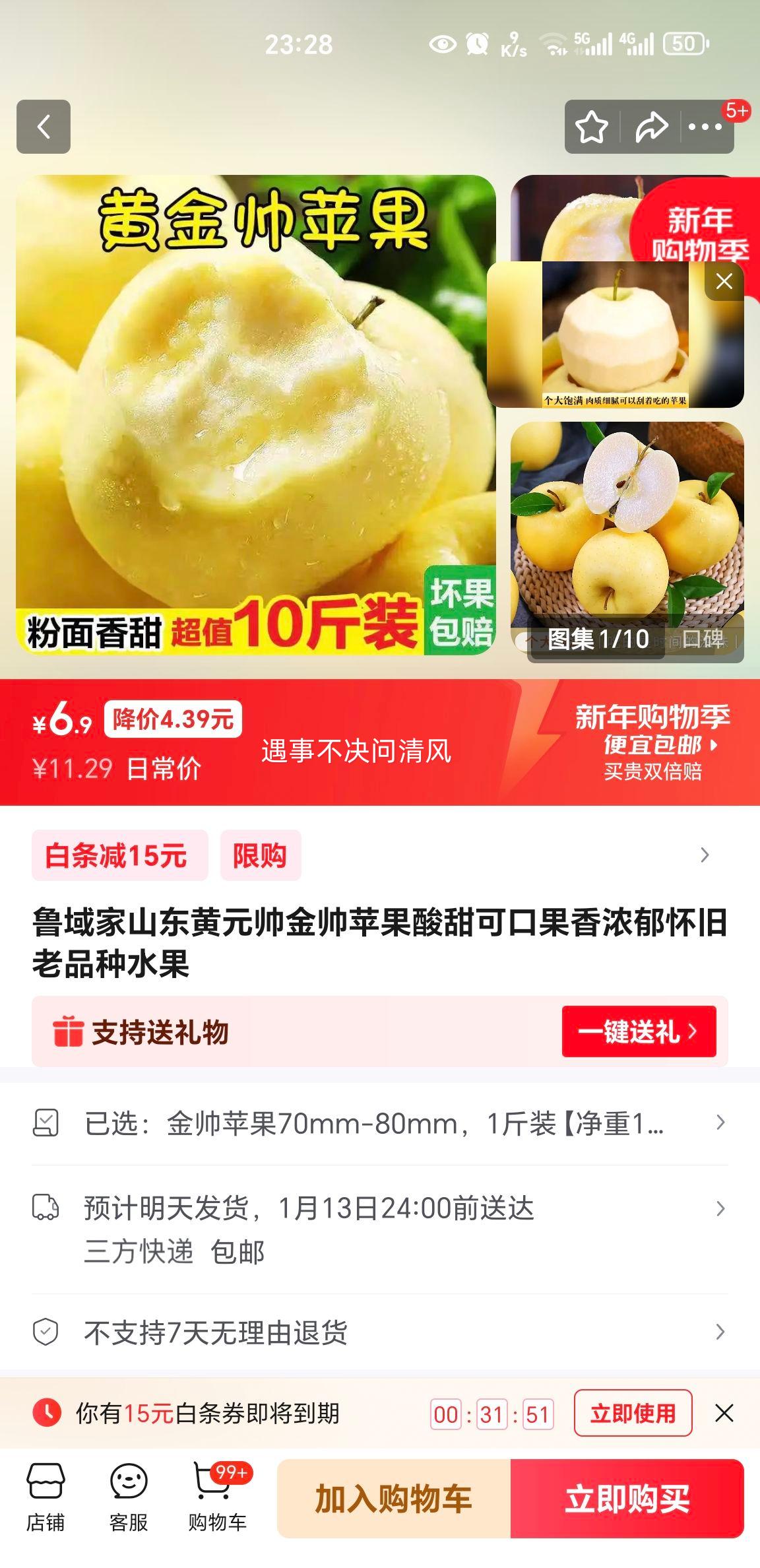Screen dimensions: 760x1568
Task: Expand the 白条减15元 offers row
Action: (705, 855)
